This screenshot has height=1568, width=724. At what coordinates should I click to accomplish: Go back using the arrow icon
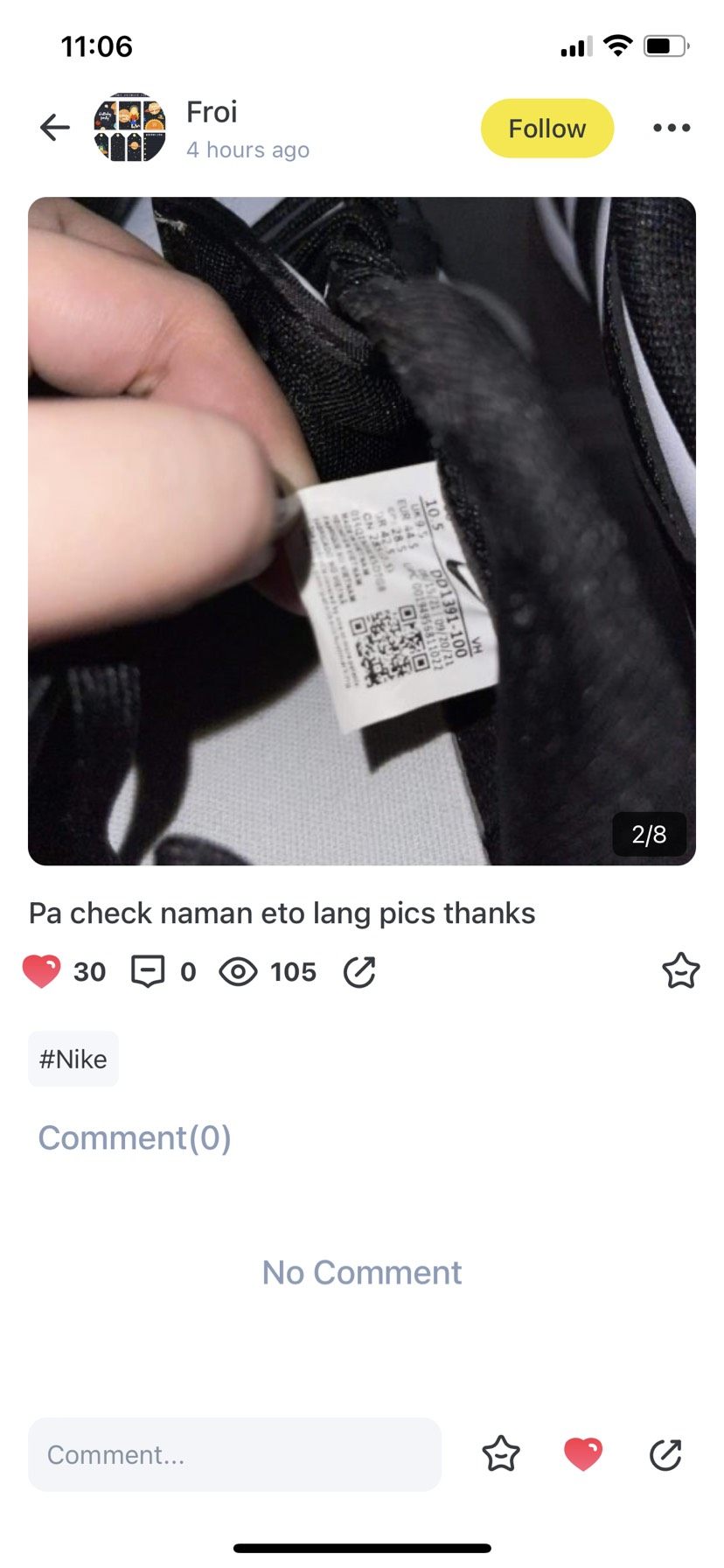54,128
